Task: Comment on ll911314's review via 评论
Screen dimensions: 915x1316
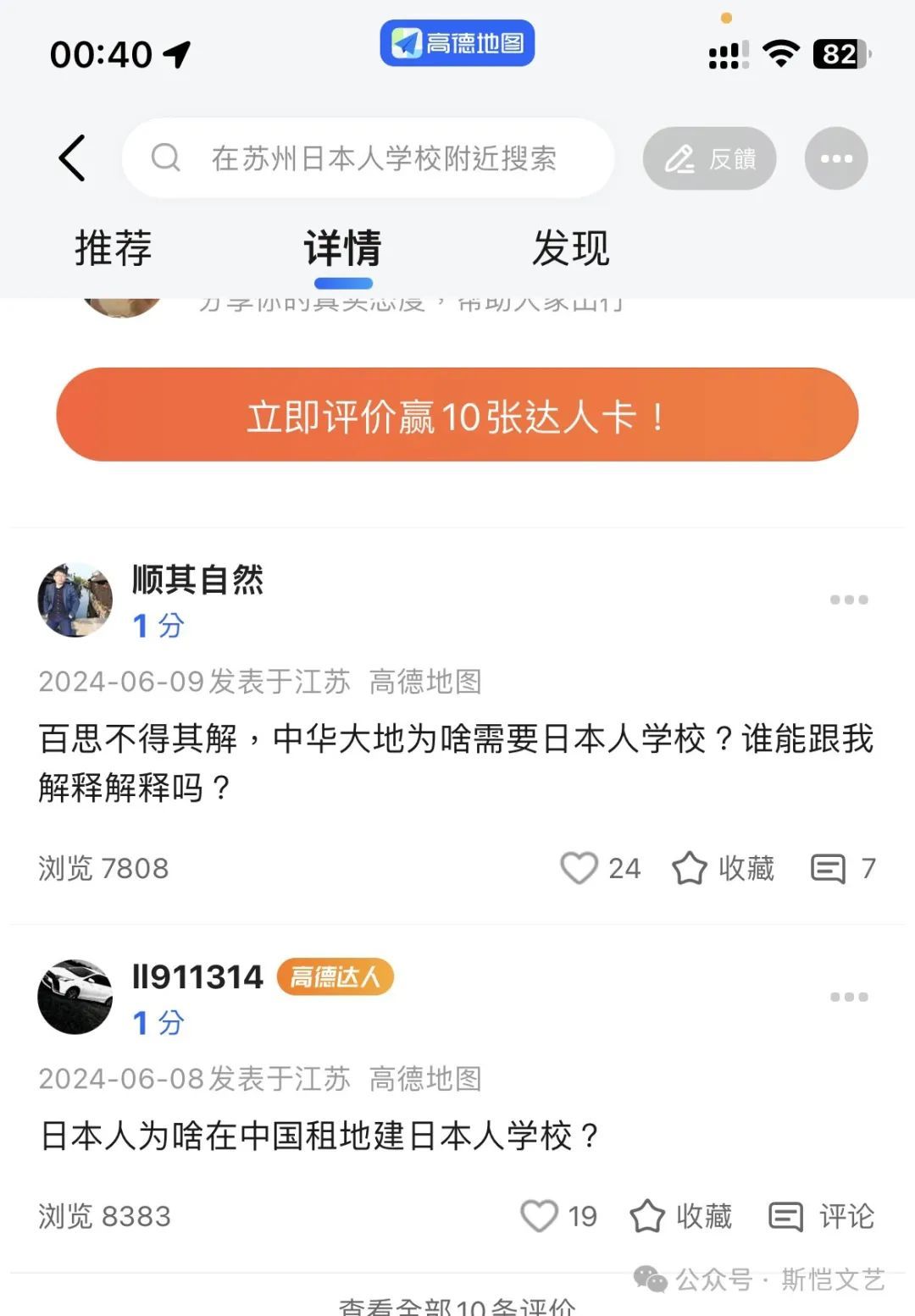Action: tap(820, 1216)
